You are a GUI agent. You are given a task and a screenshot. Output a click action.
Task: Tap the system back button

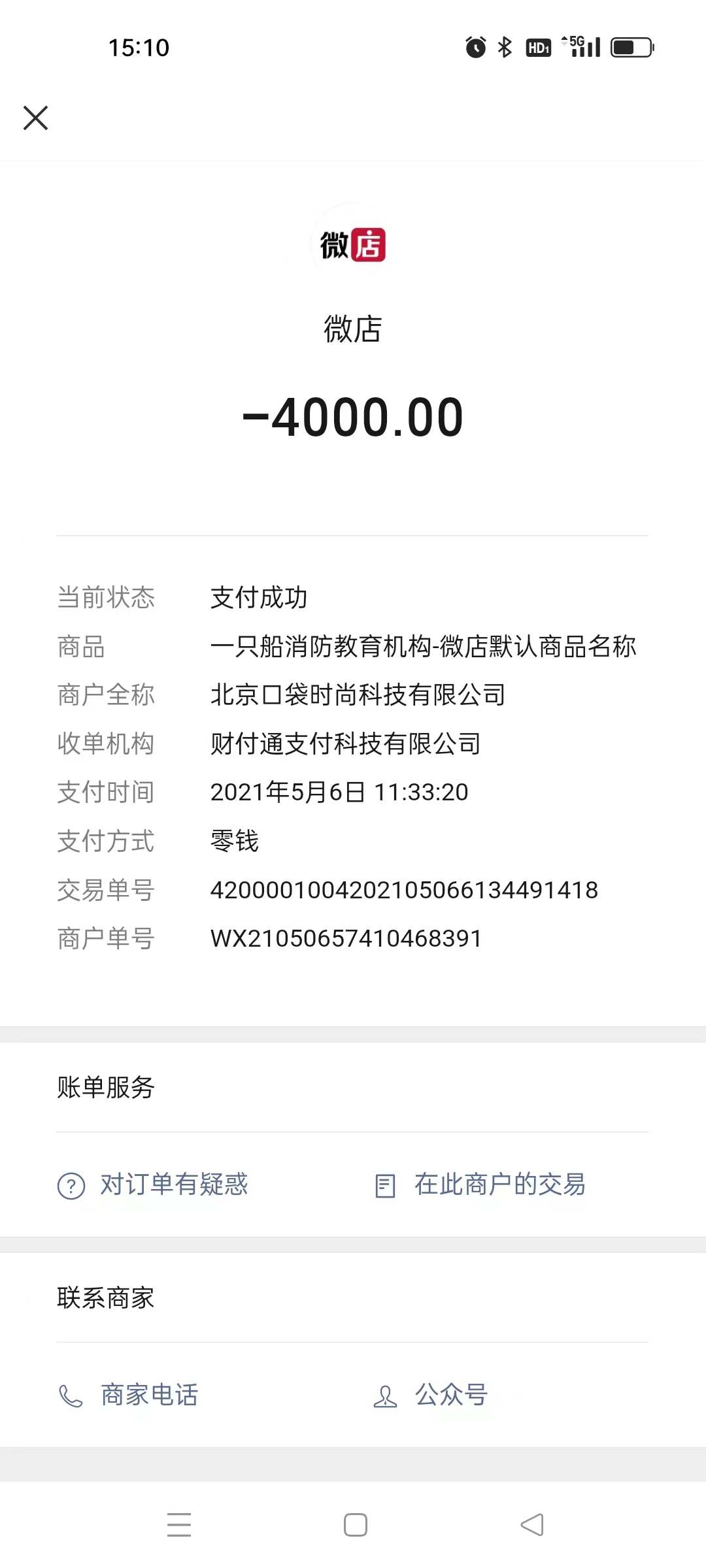pyautogui.click(x=532, y=1525)
